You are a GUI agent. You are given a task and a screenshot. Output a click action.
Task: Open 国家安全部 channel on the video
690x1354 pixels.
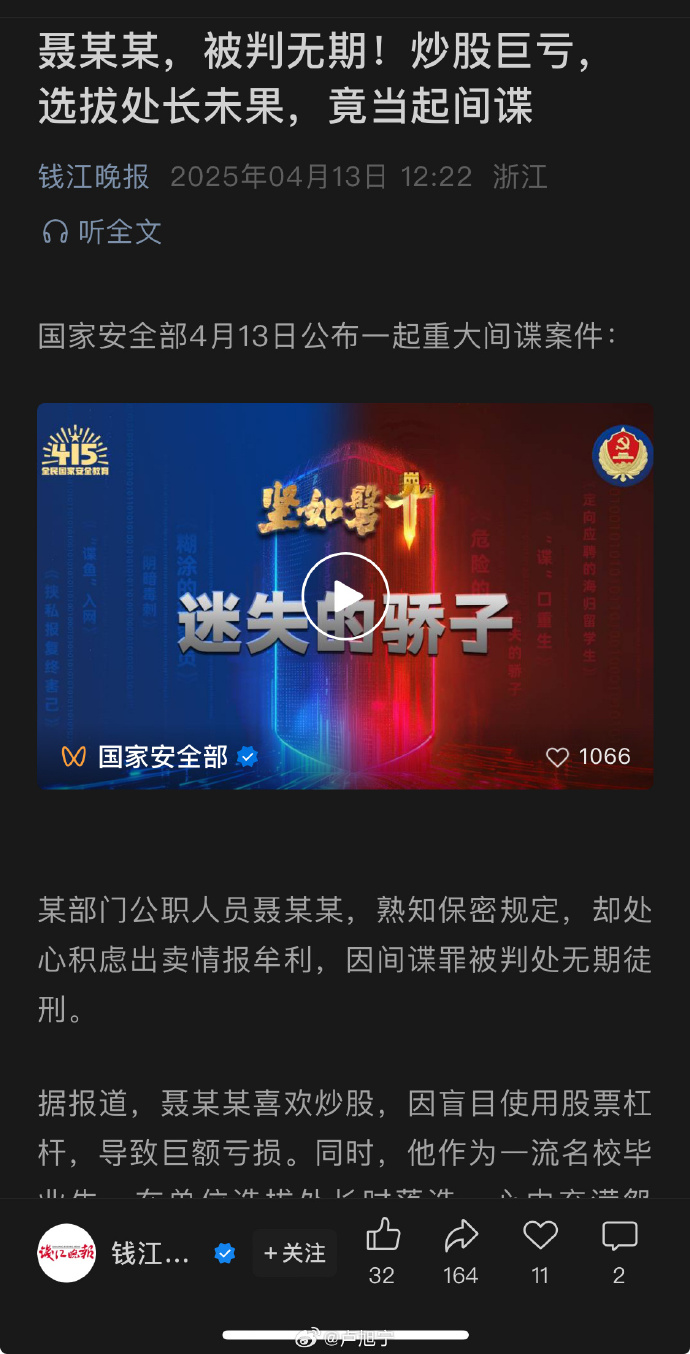[x=163, y=757]
